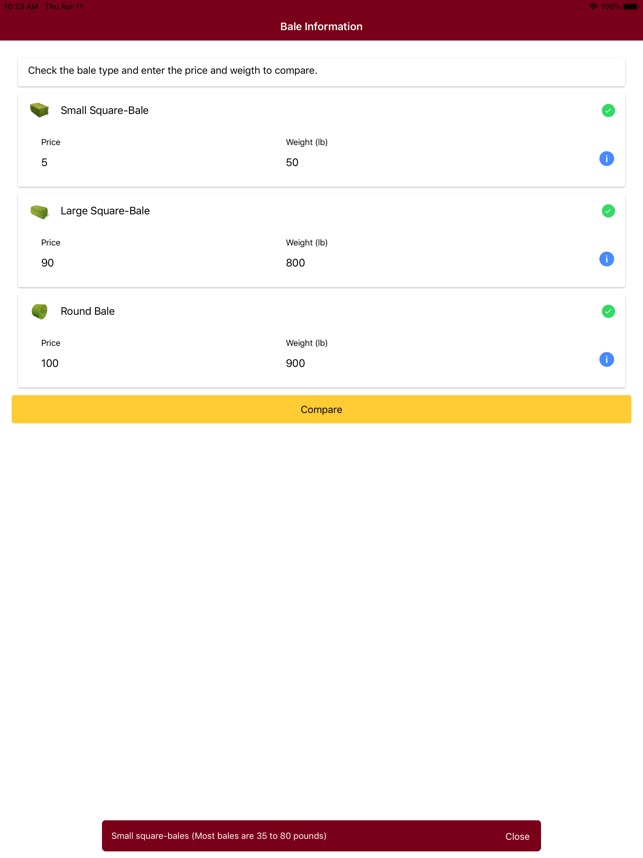The height and width of the screenshot is (858, 643).
Task: Uncheck the Large Square-Bale checkmark
Action: [x=608, y=211]
